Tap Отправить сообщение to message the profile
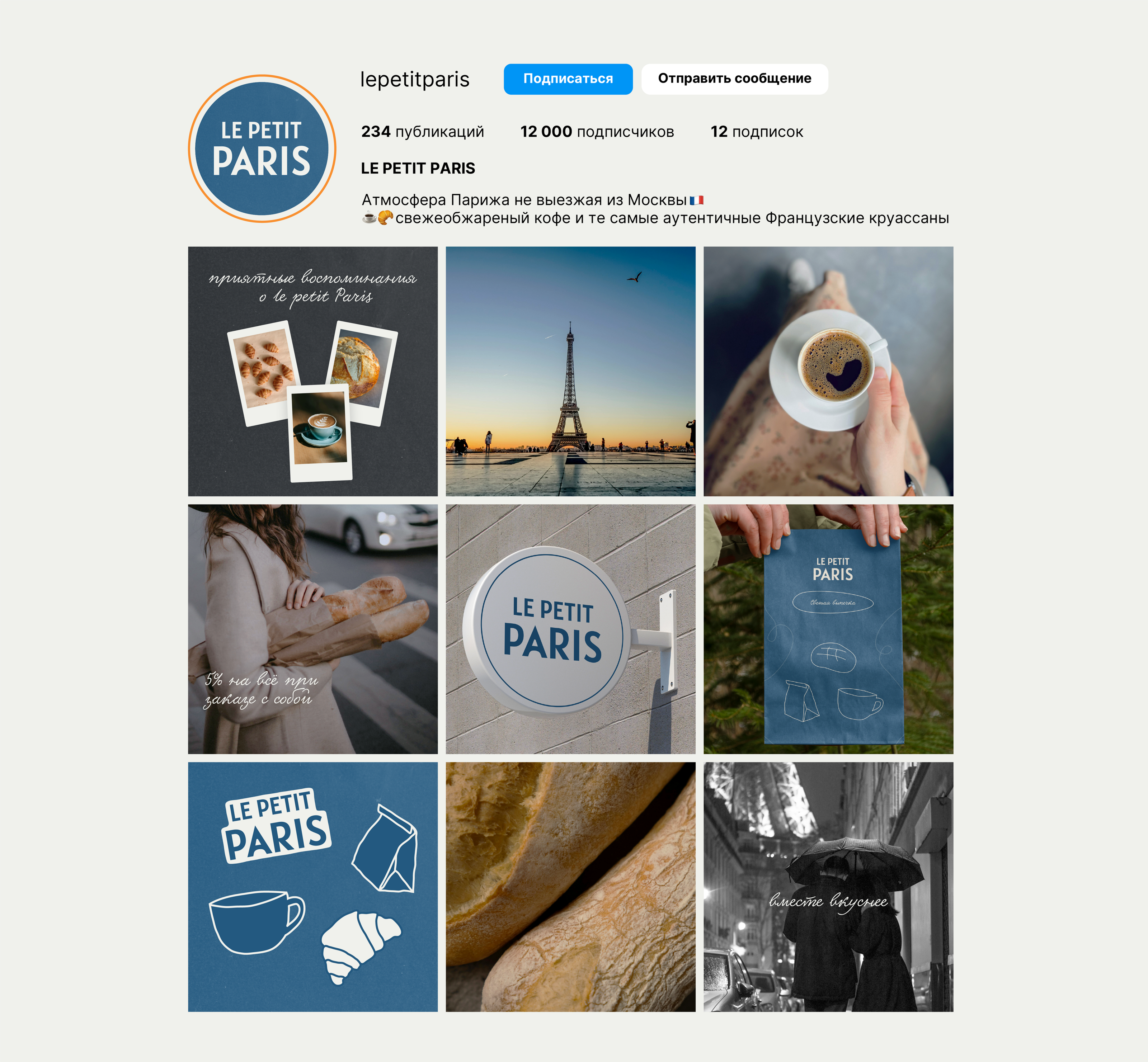The height and width of the screenshot is (1062, 1148). pyautogui.click(x=734, y=79)
